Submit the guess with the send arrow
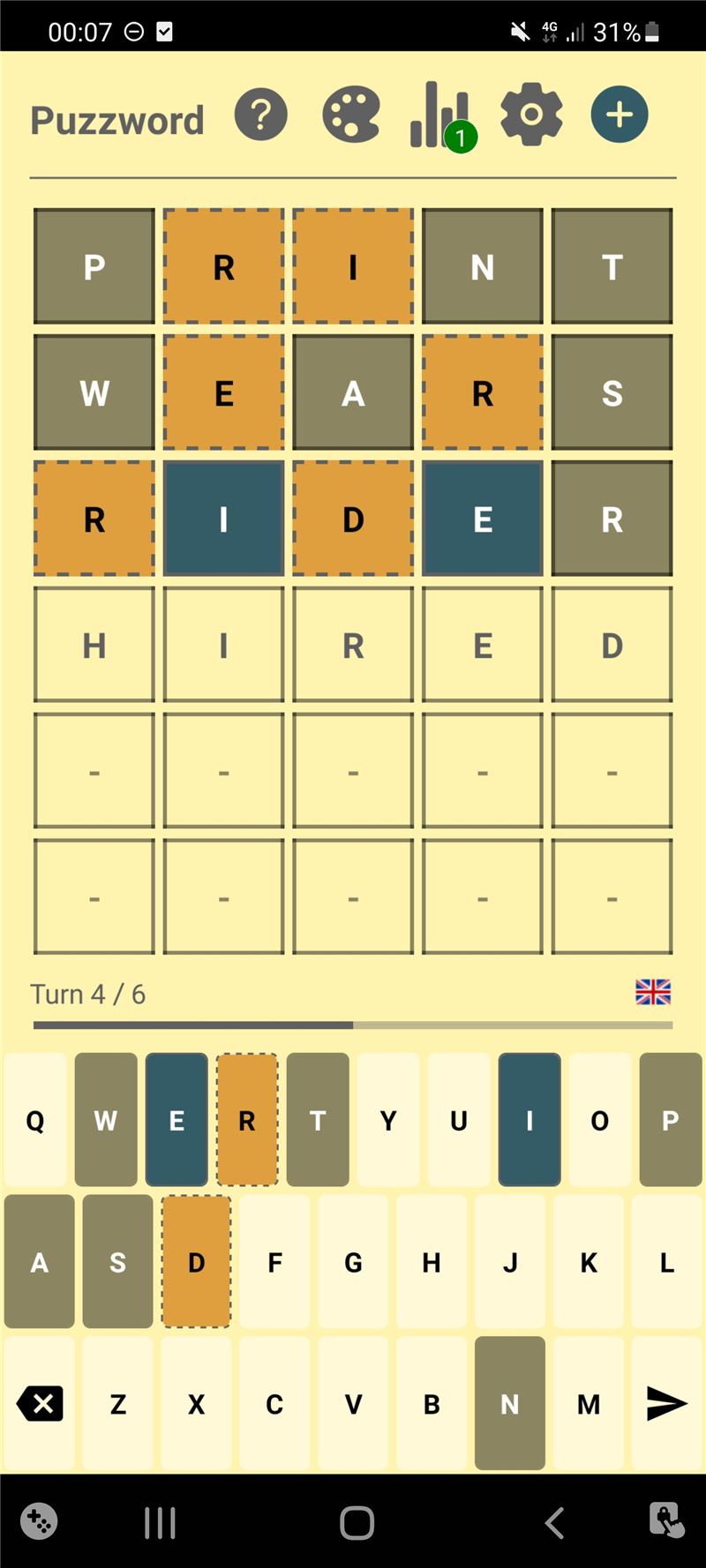 click(x=667, y=1403)
